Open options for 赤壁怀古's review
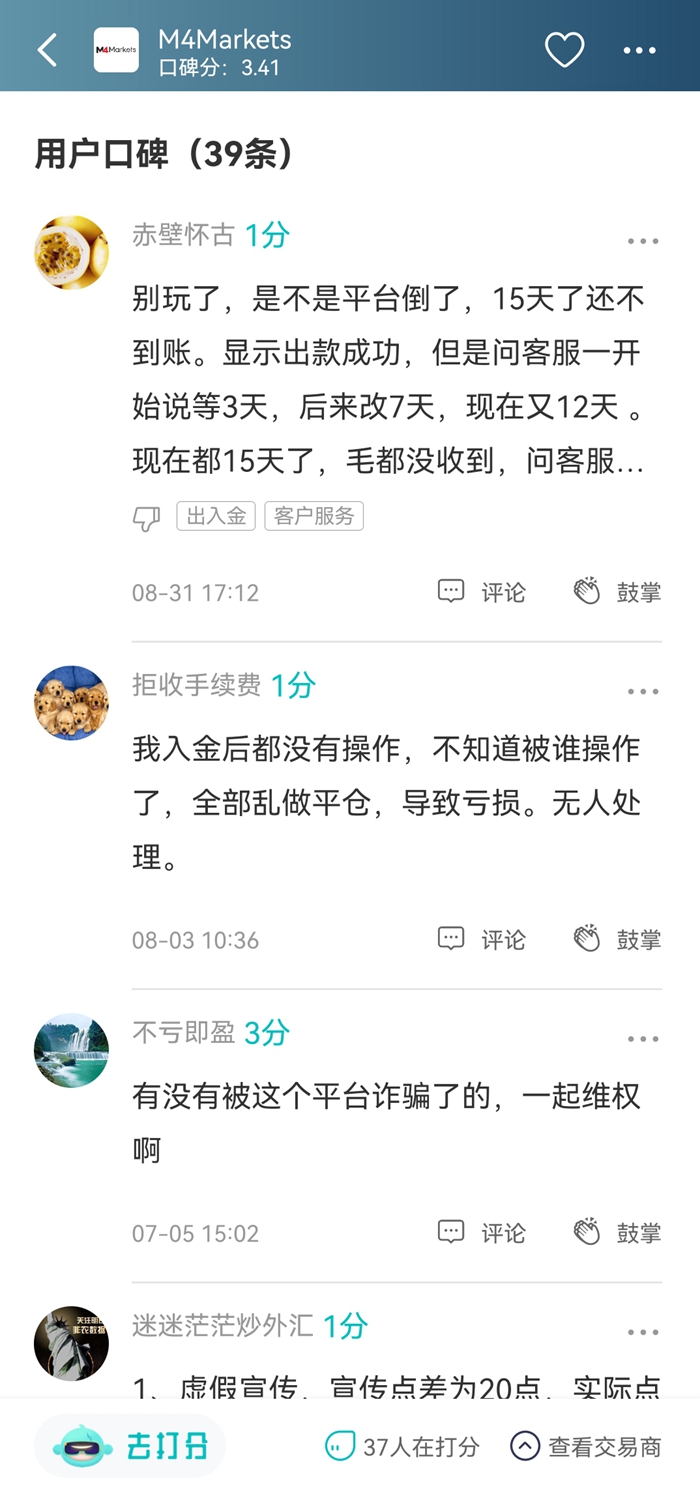This screenshot has height=1492, width=700. coord(643,241)
